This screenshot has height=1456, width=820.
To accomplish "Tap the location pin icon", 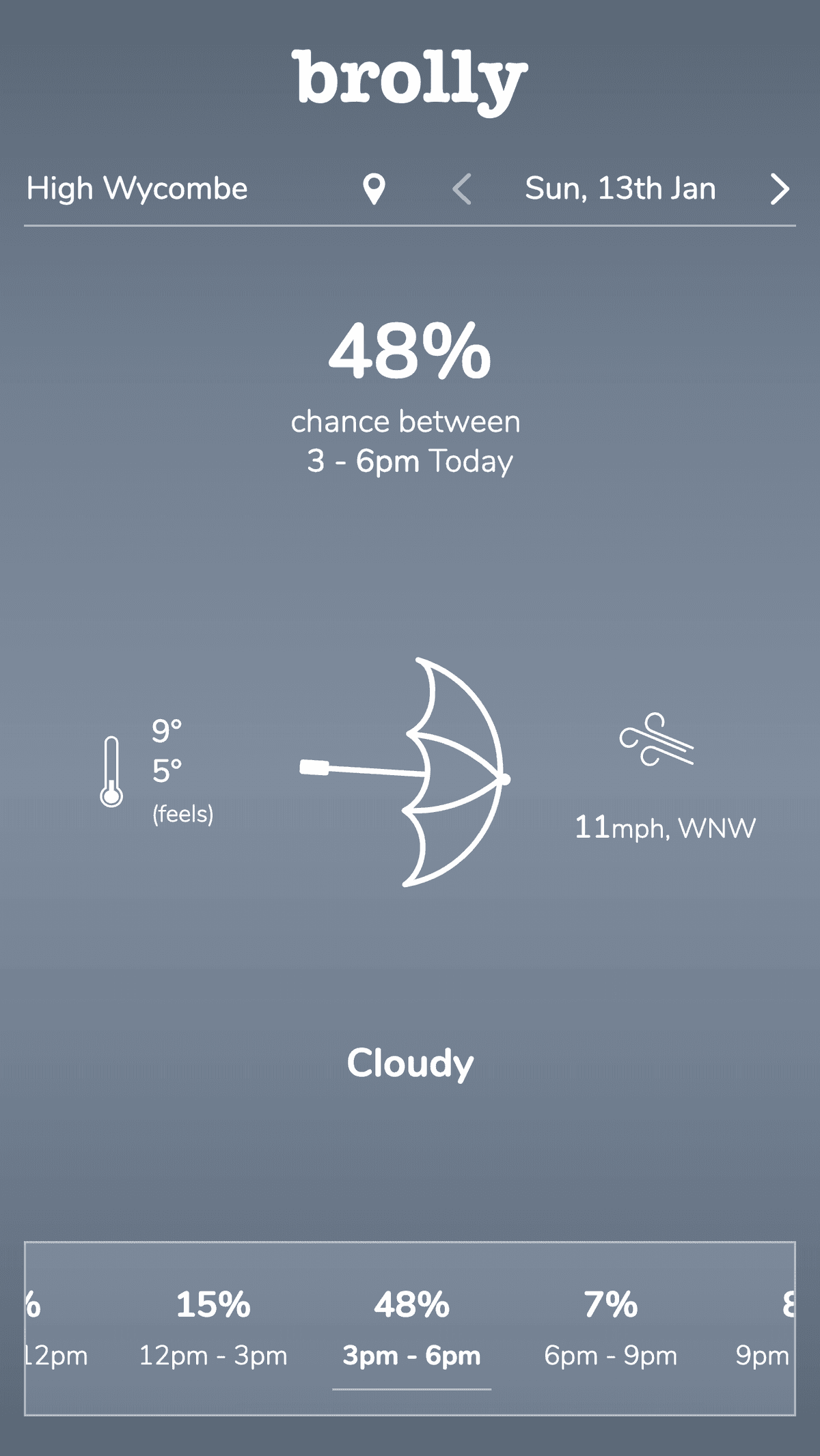I will point(374,189).
